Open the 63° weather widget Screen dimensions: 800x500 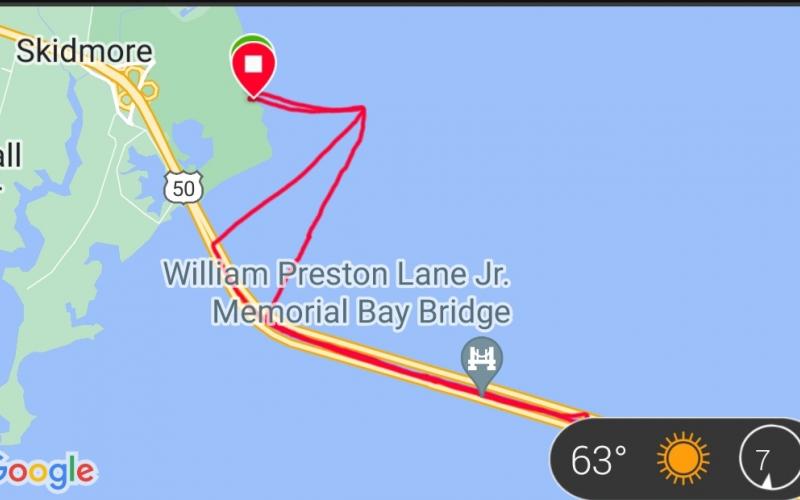coord(640,459)
